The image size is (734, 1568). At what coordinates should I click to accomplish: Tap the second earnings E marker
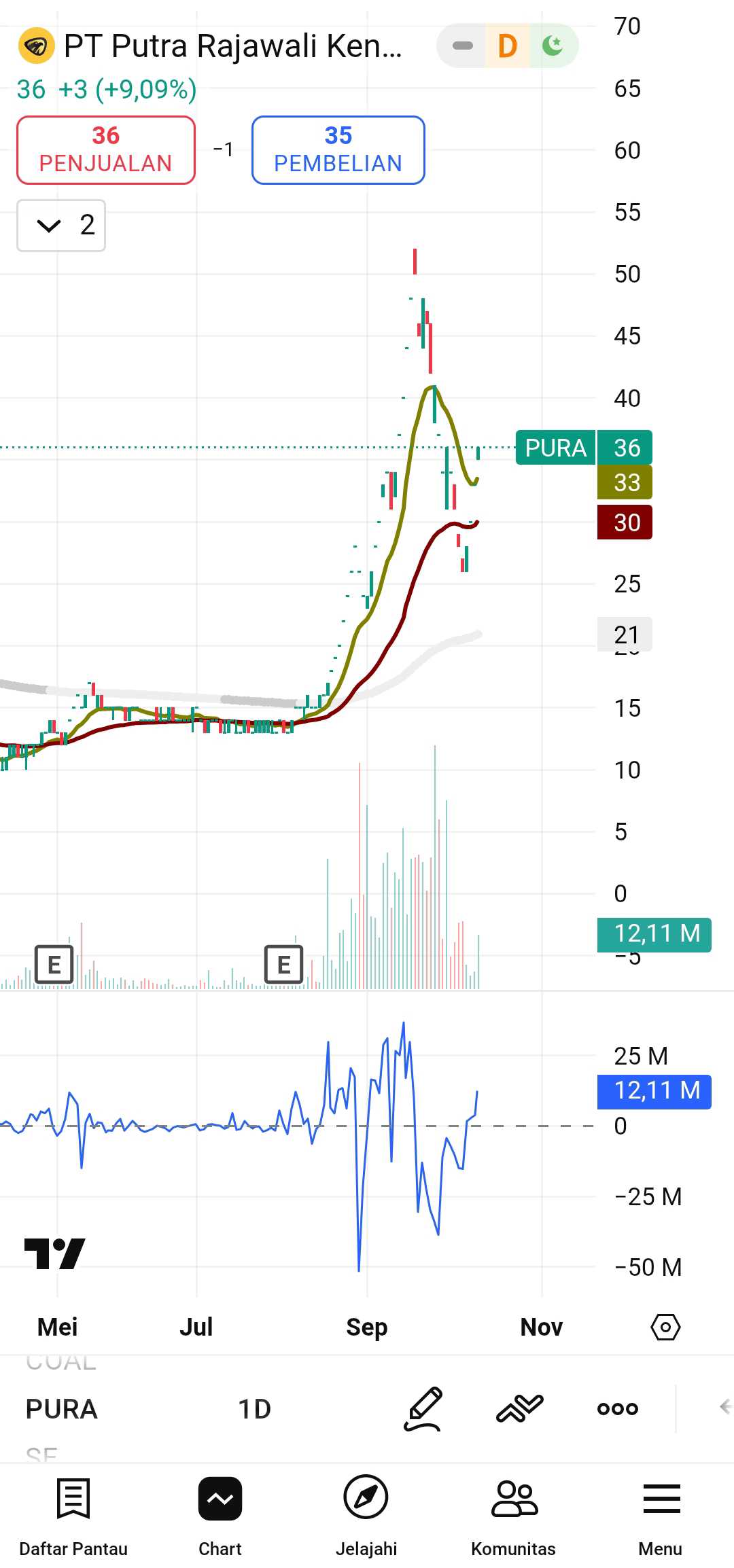point(284,964)
